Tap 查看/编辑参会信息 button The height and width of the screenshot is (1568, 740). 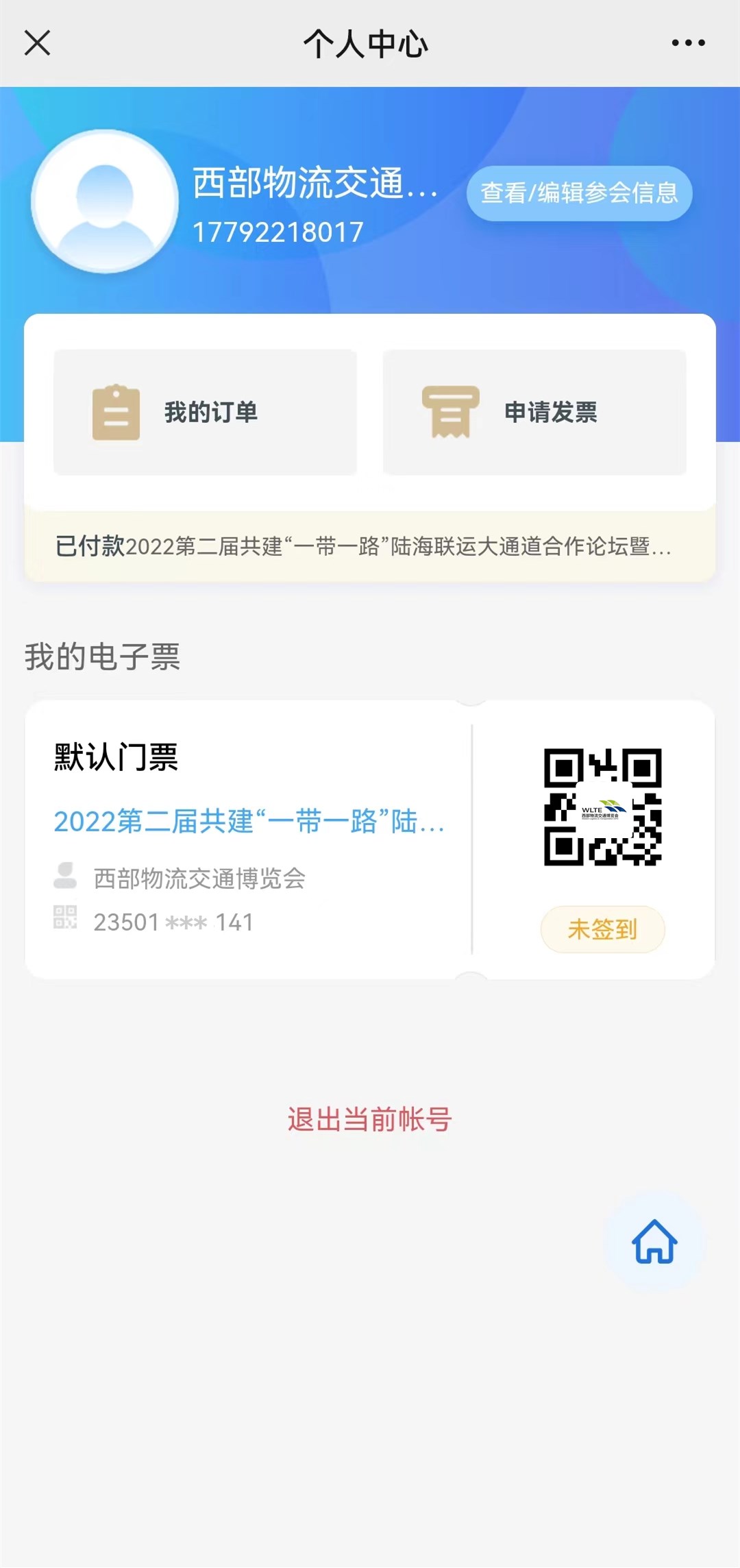coord(579,193)
